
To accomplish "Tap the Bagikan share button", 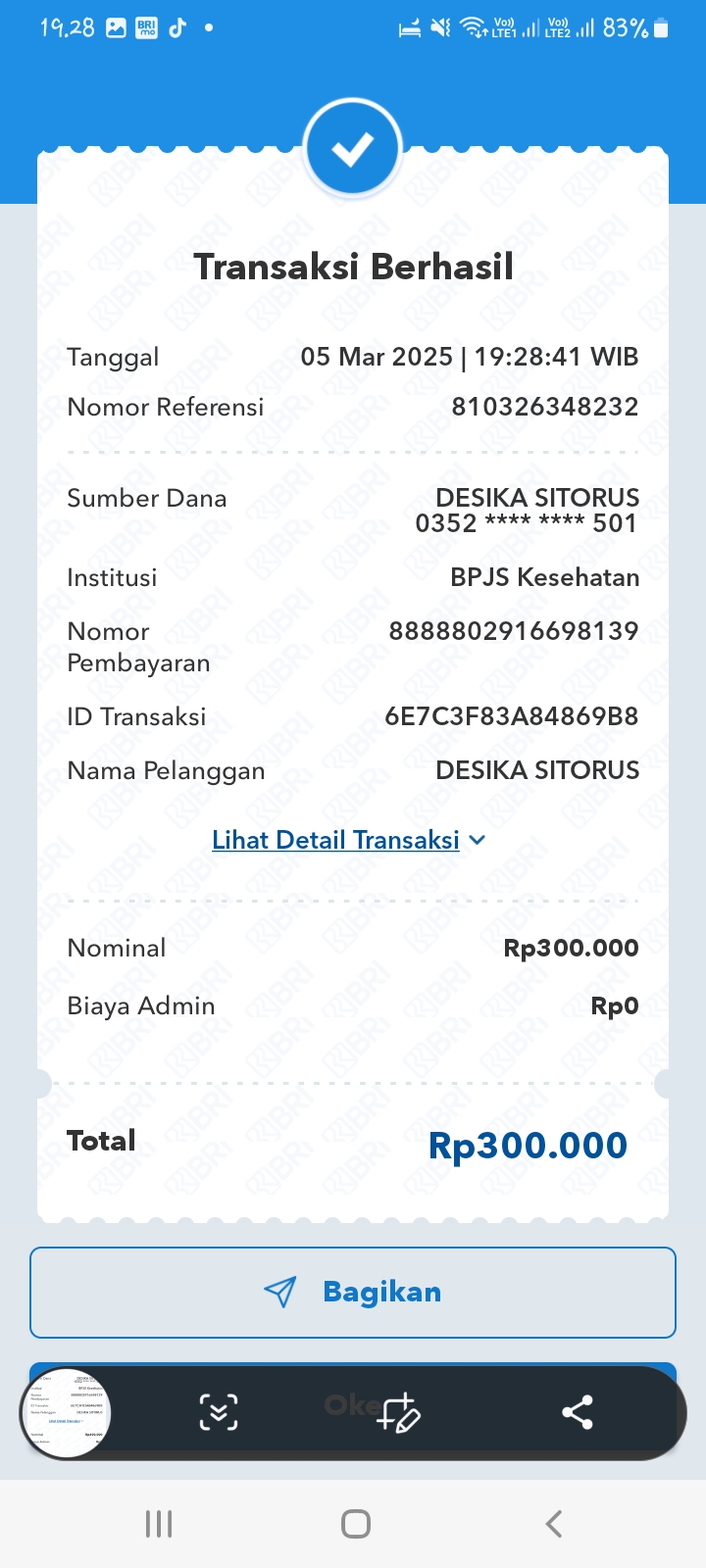I will pos(353,1292).
